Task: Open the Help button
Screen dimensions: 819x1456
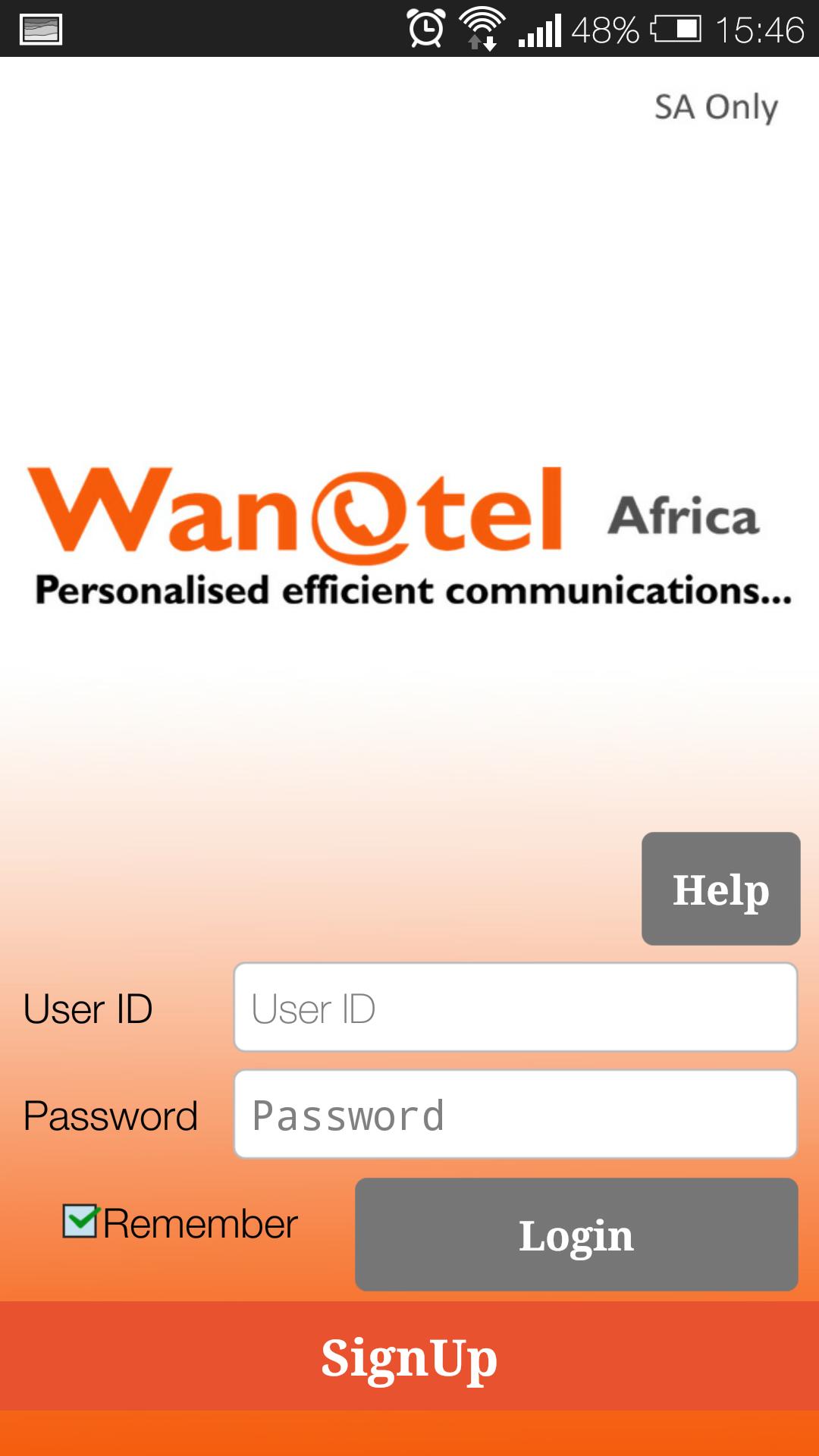Action: click(x=720, y=889)
